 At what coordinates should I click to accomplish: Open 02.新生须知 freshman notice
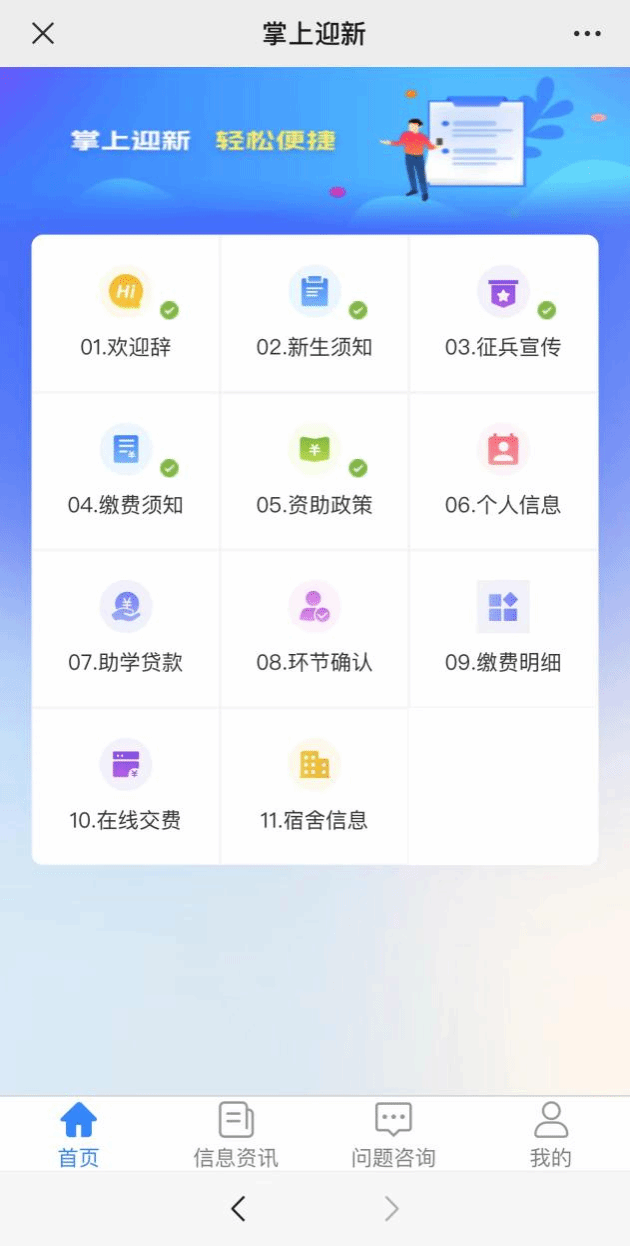[314, 313]
